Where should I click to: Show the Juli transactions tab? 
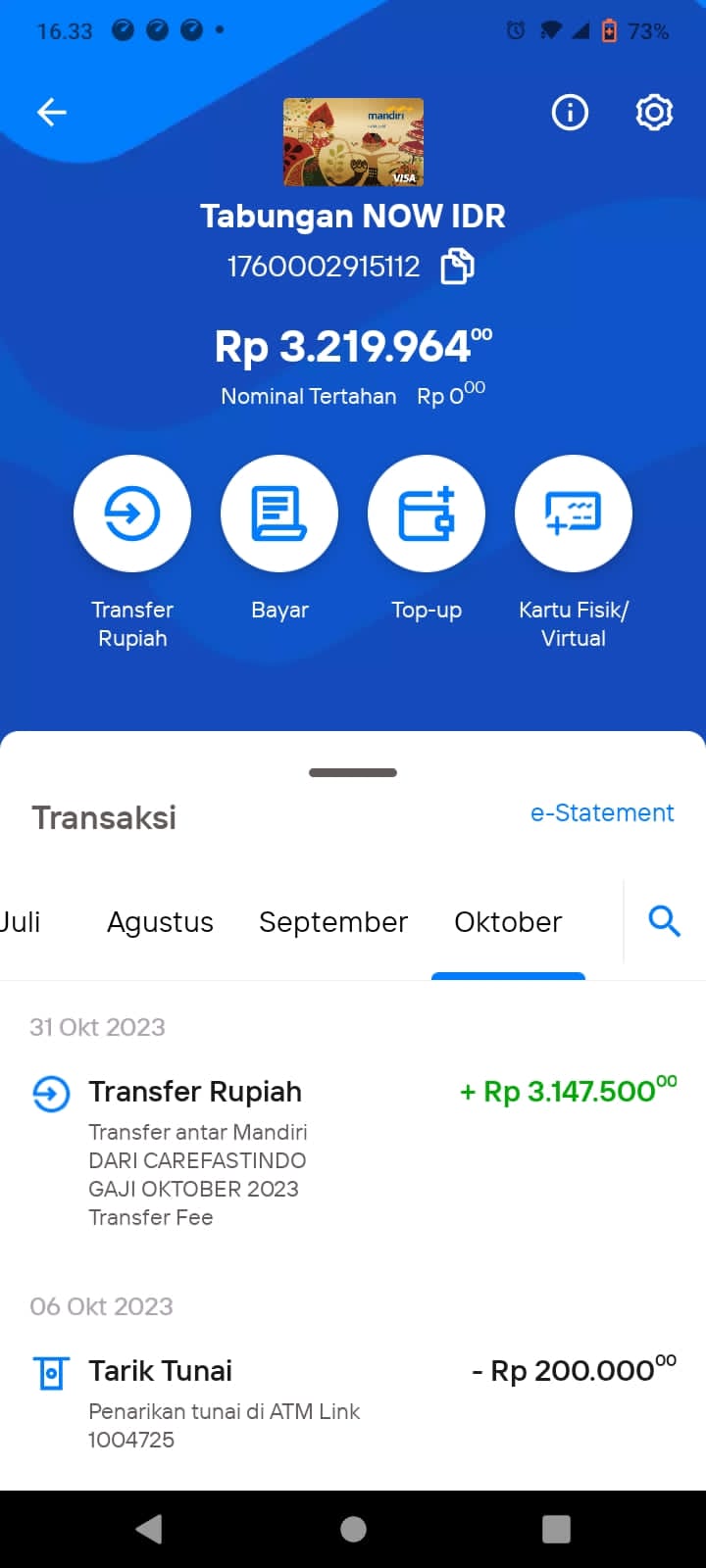[x=20, y=922]
